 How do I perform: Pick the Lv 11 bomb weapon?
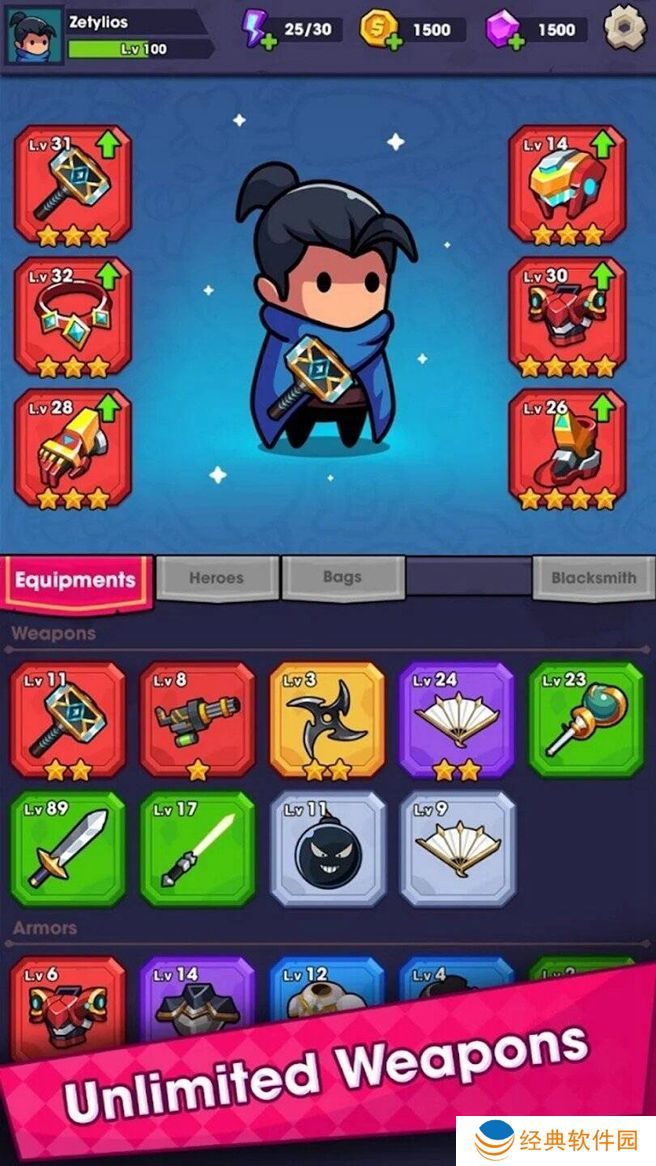tap(327, 848)
